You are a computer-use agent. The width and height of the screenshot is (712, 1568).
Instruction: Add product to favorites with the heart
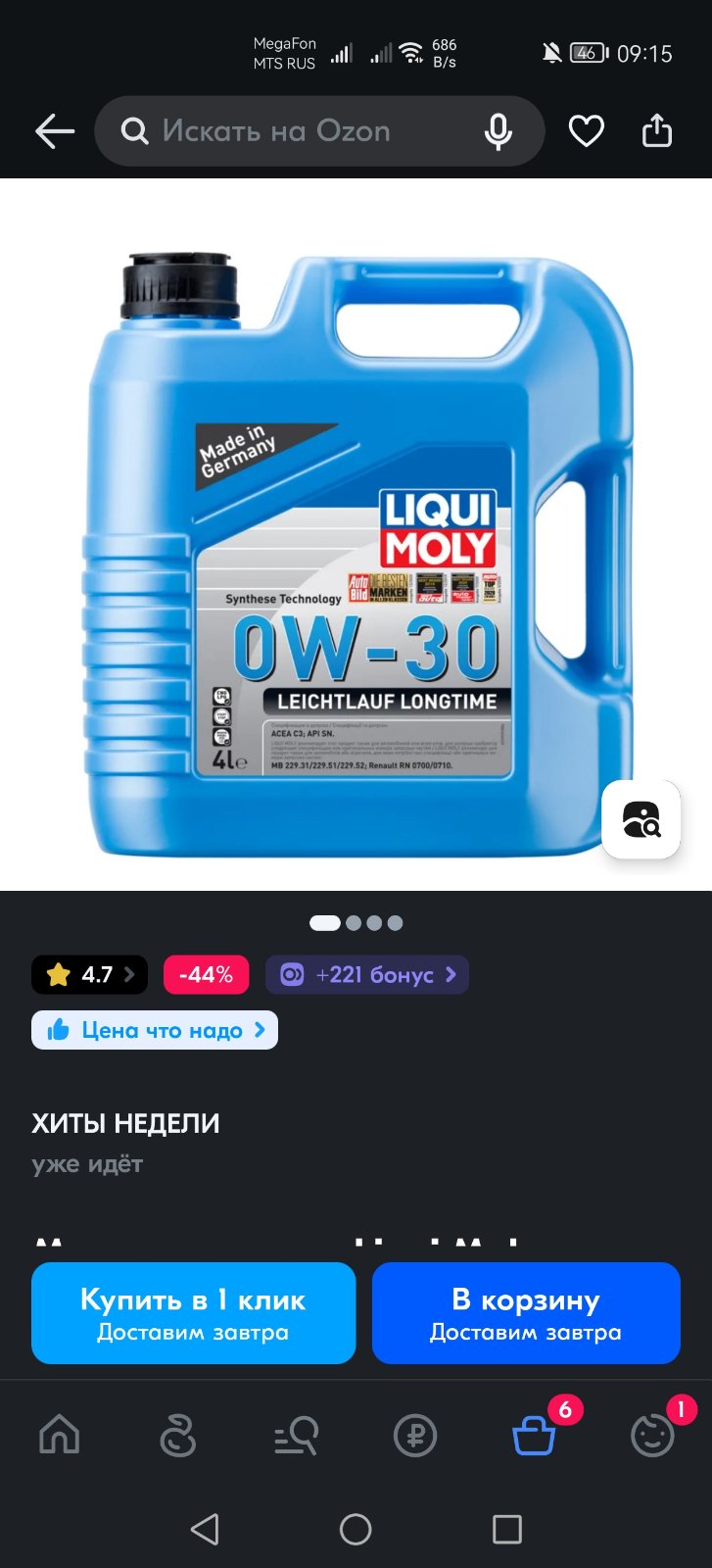(x=587, y=131)
